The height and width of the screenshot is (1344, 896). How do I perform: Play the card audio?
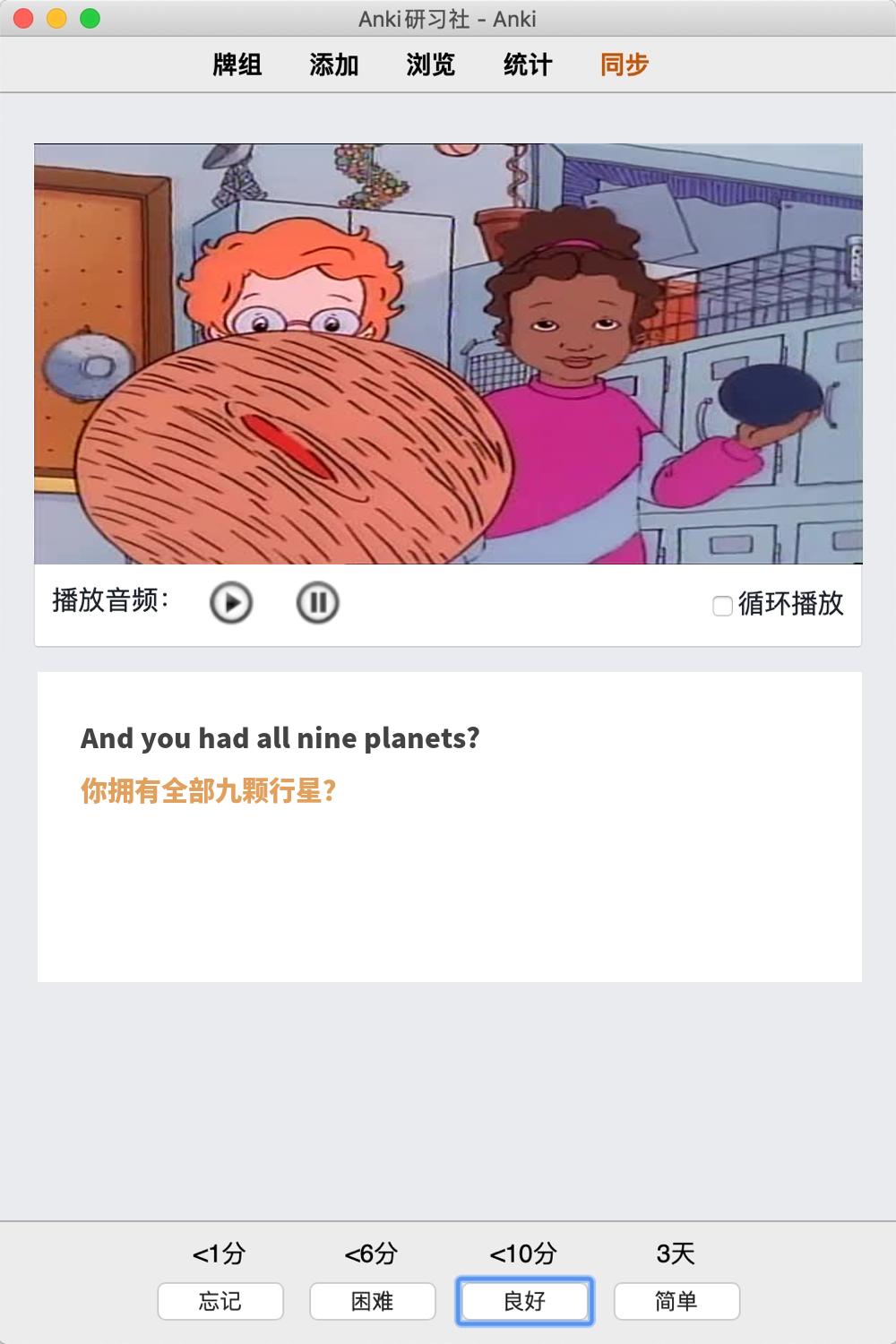coord(231,602)
